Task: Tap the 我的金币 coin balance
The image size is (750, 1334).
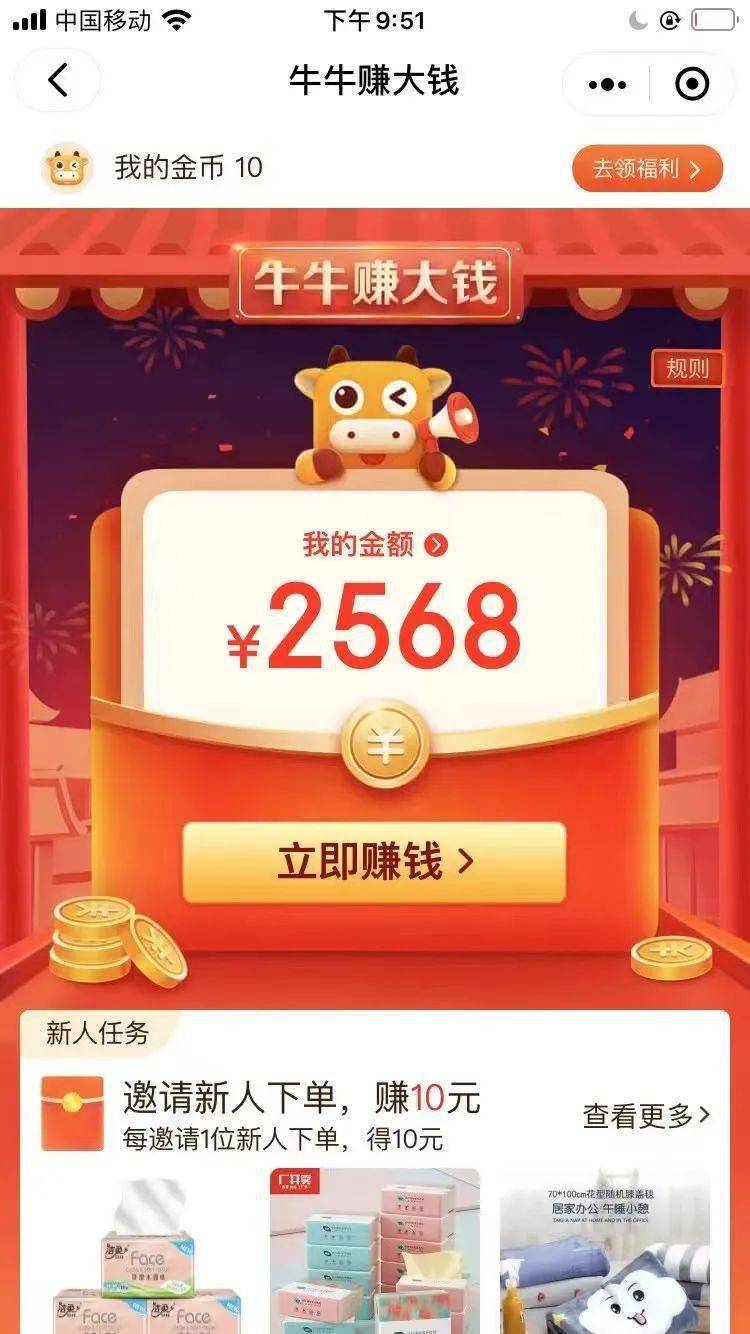Action: tap(188, 167)
